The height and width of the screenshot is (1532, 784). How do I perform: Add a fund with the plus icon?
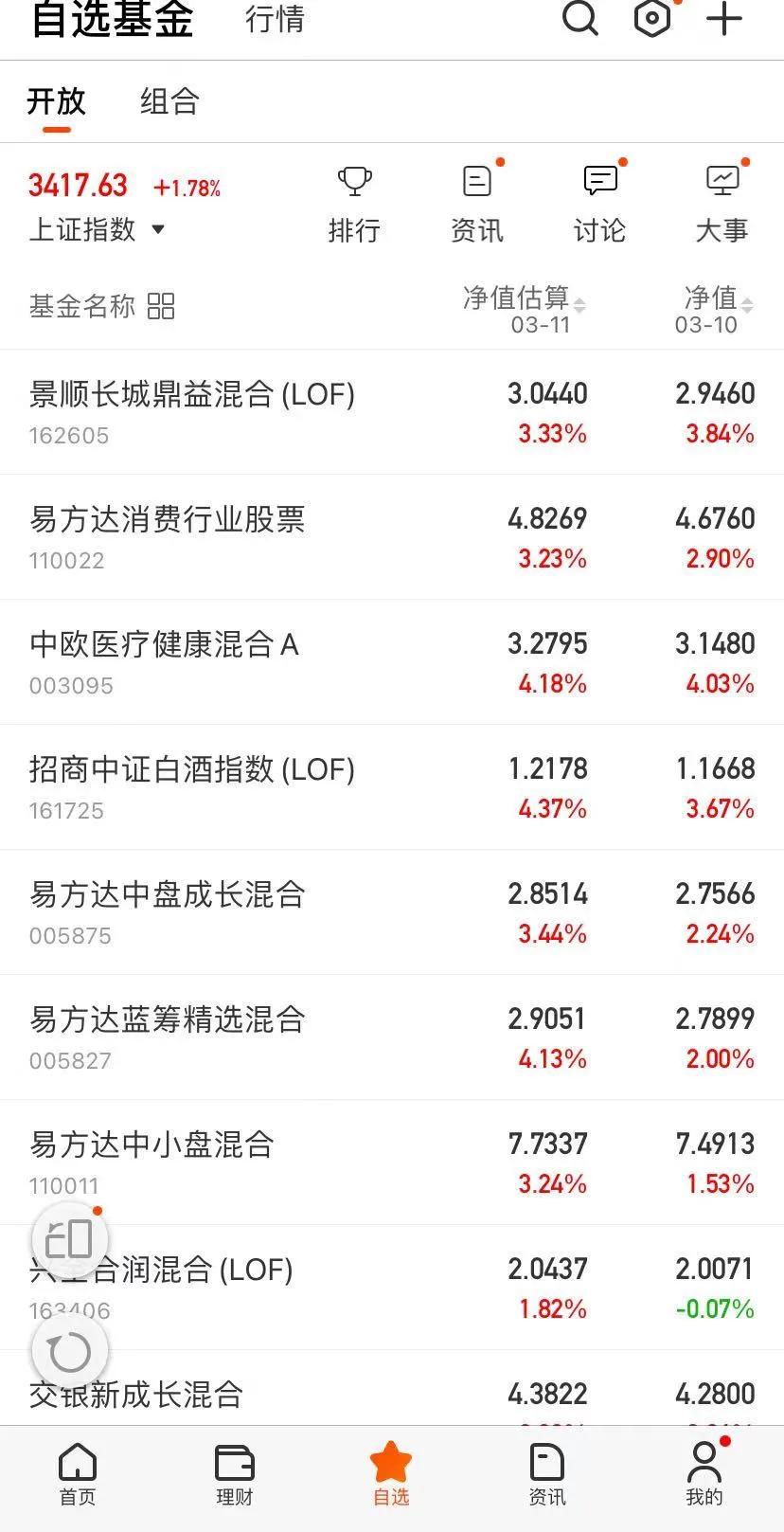point(724,18)
